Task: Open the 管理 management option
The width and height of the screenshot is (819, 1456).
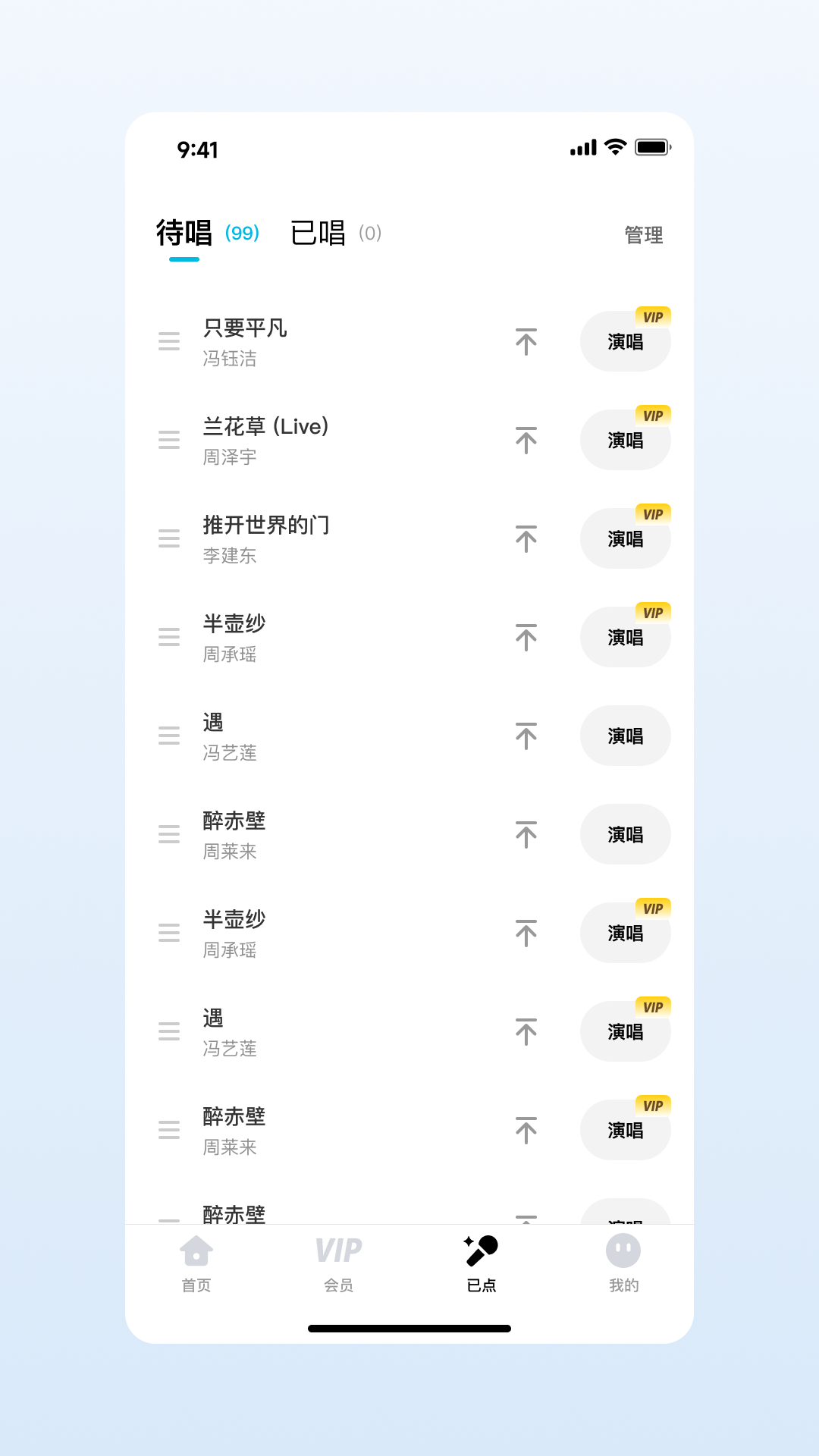Action: (642, 235)
